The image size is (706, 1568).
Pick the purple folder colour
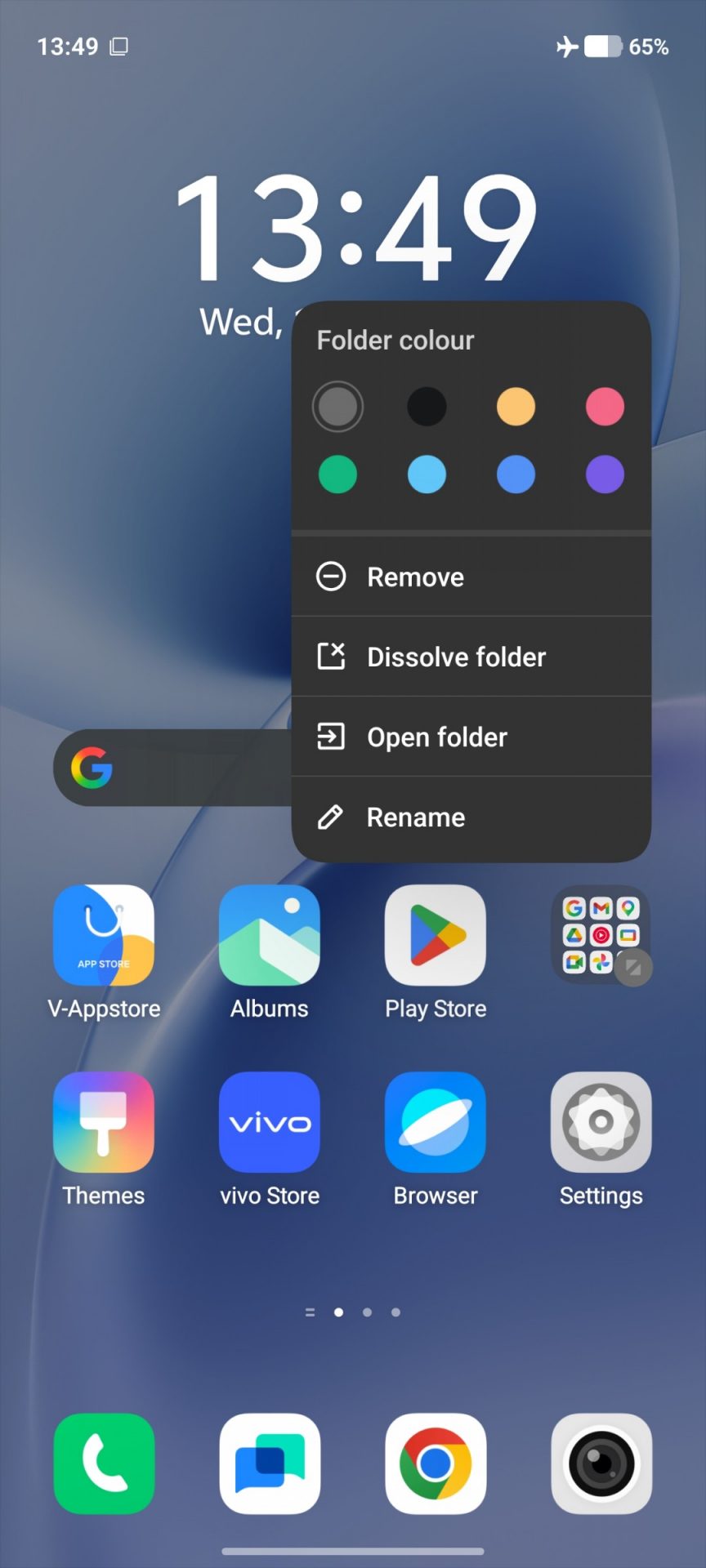[x=605, y=474]
